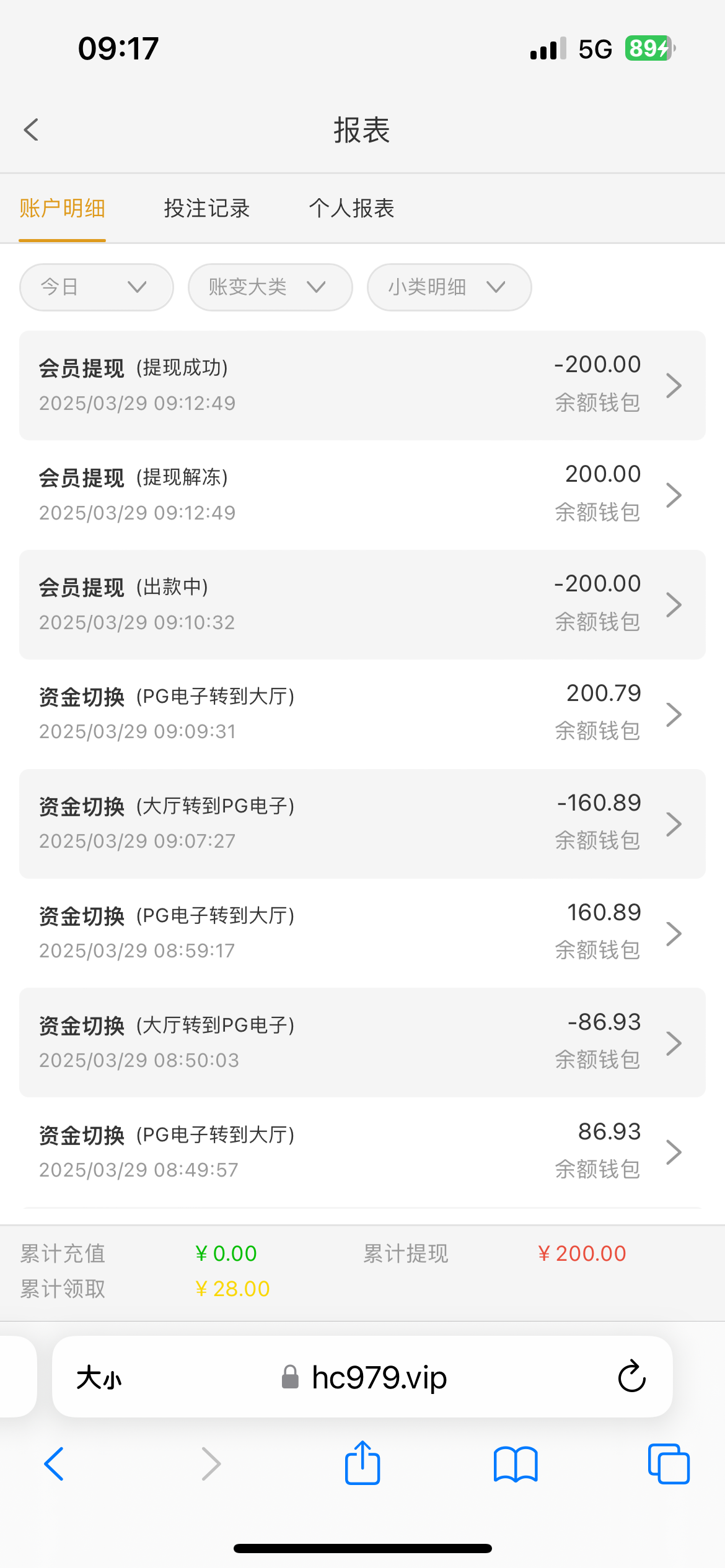Open the 200.79 PG电子转到大厅 transfer
The width and height of the screenshot is (725, 1568).
pyautogui.click(x=362, y=714)
